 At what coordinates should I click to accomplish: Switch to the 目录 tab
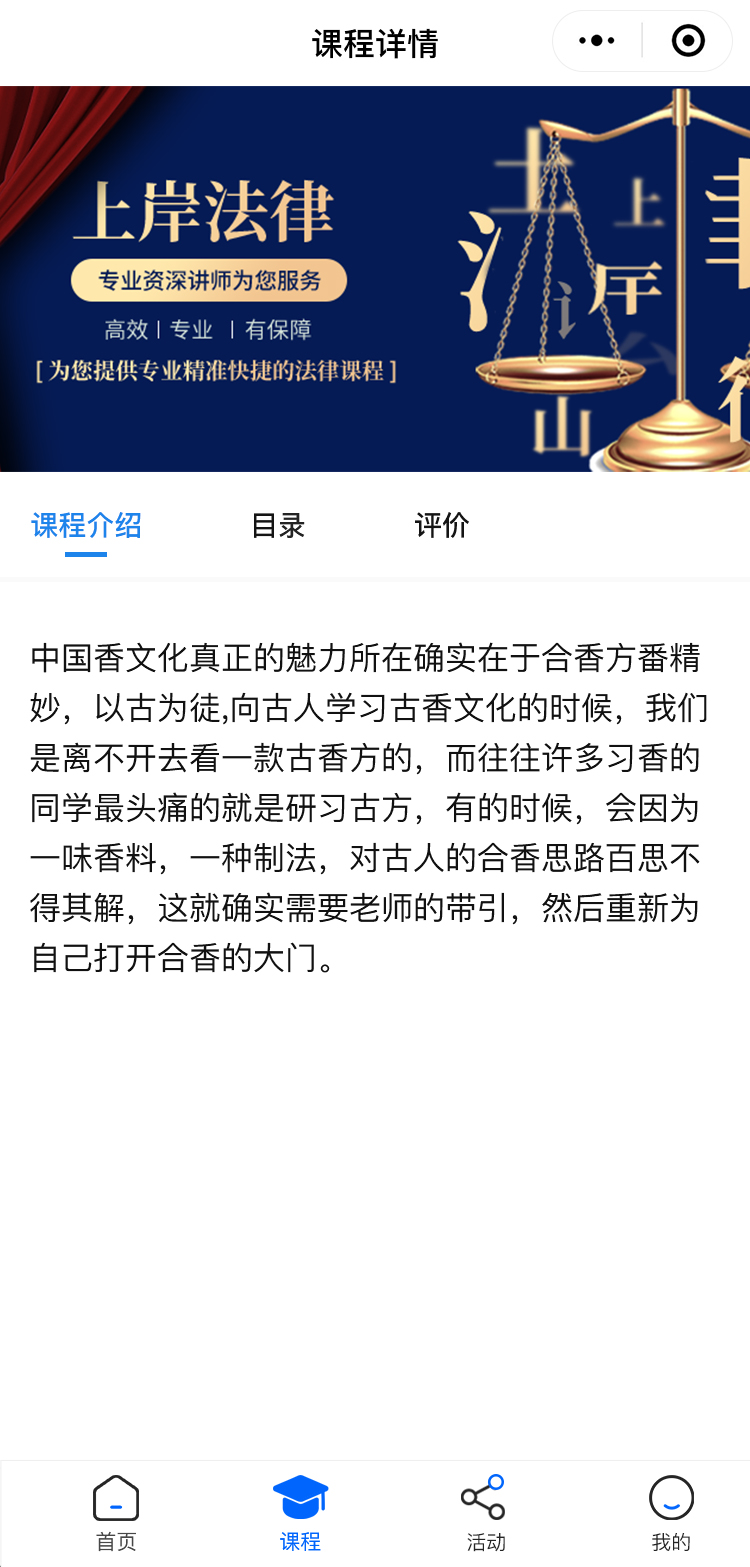point(277,526)
